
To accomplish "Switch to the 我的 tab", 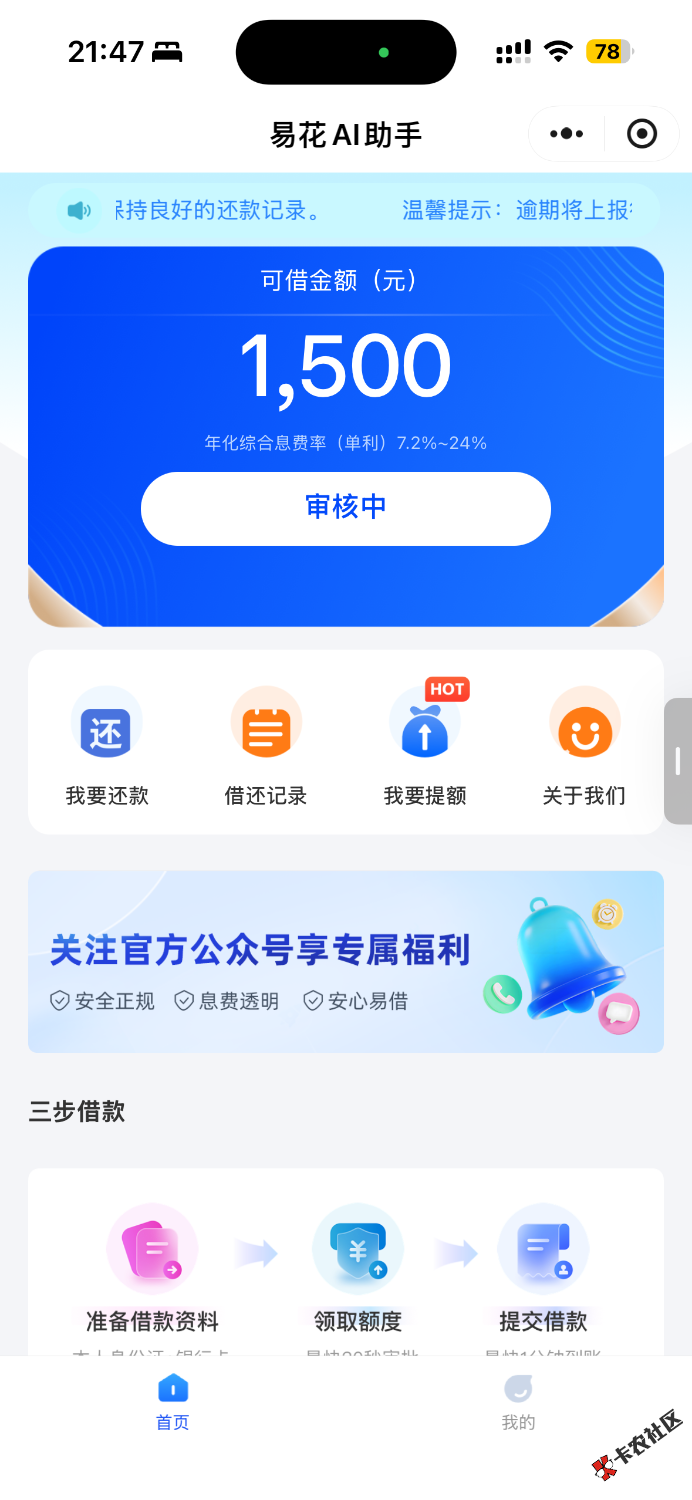I will (x=518, y=1402).
